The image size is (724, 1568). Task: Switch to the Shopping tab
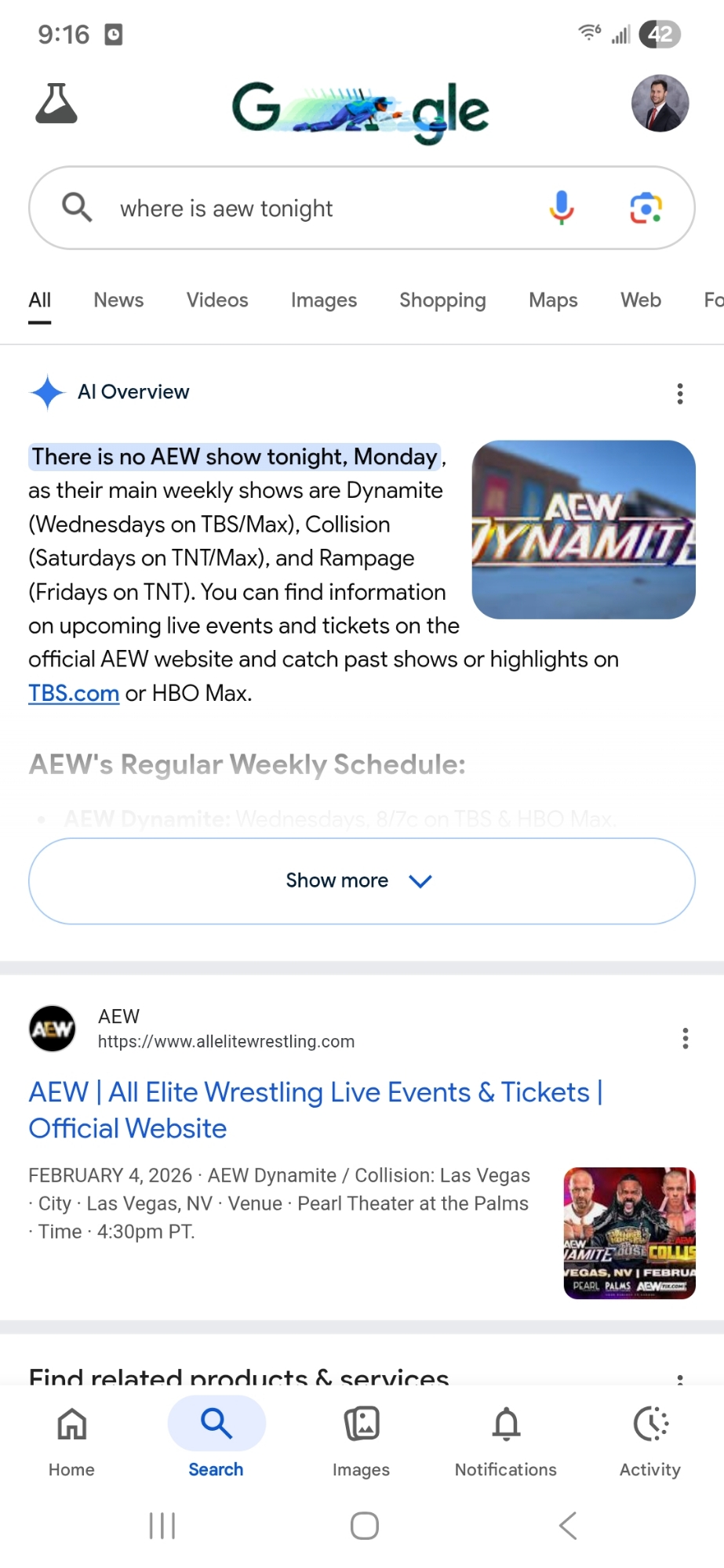click(442, 300)
